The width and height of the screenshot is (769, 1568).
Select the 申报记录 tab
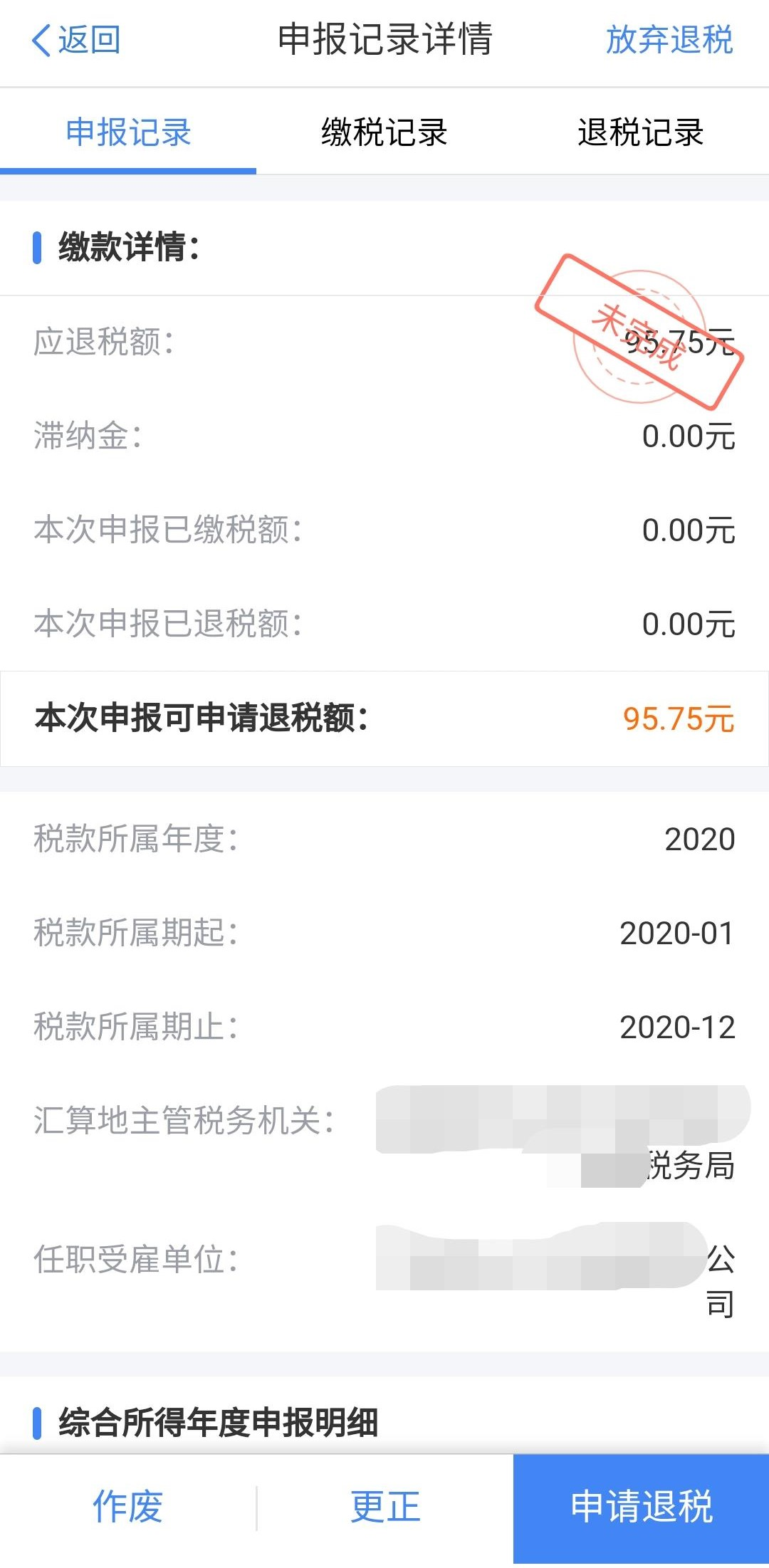pos(128,132)
